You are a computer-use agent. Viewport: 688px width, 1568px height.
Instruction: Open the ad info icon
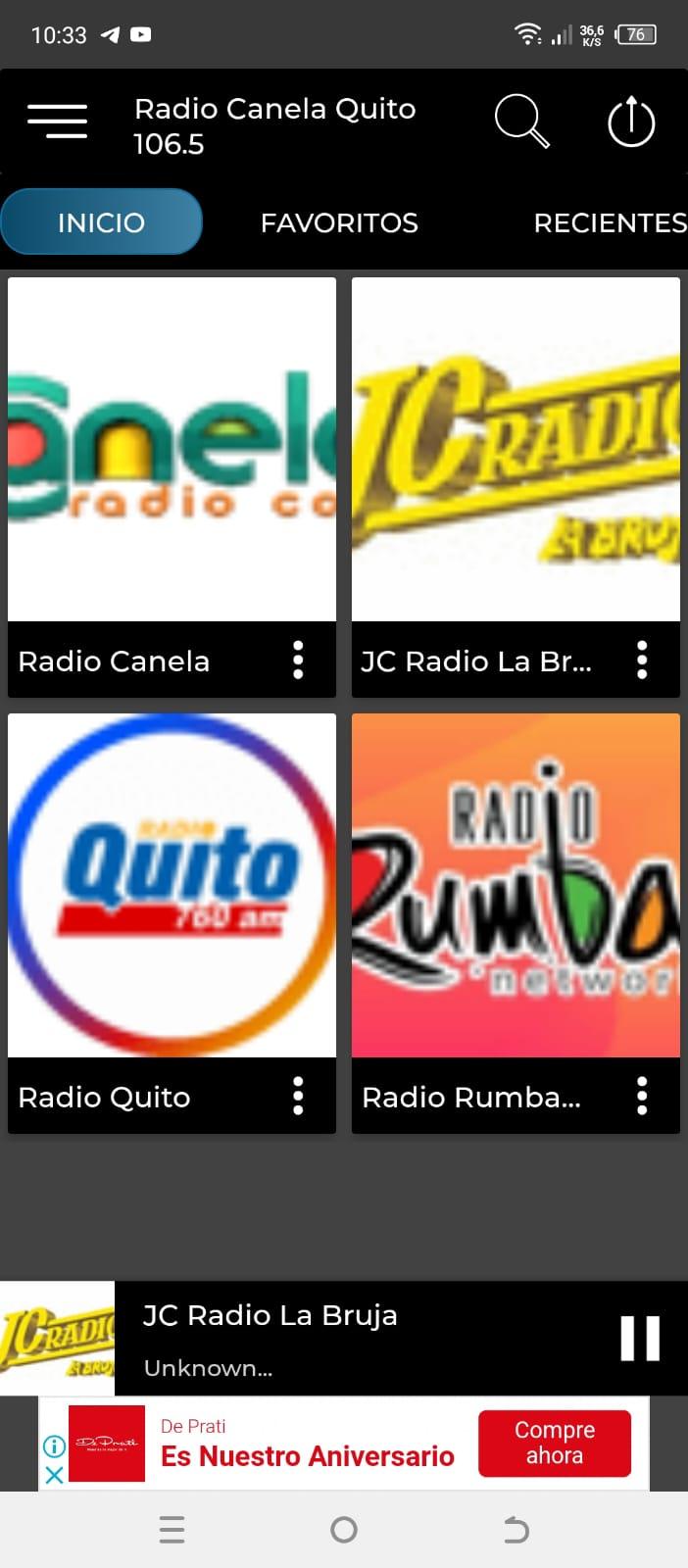[x=55, y=1445]
